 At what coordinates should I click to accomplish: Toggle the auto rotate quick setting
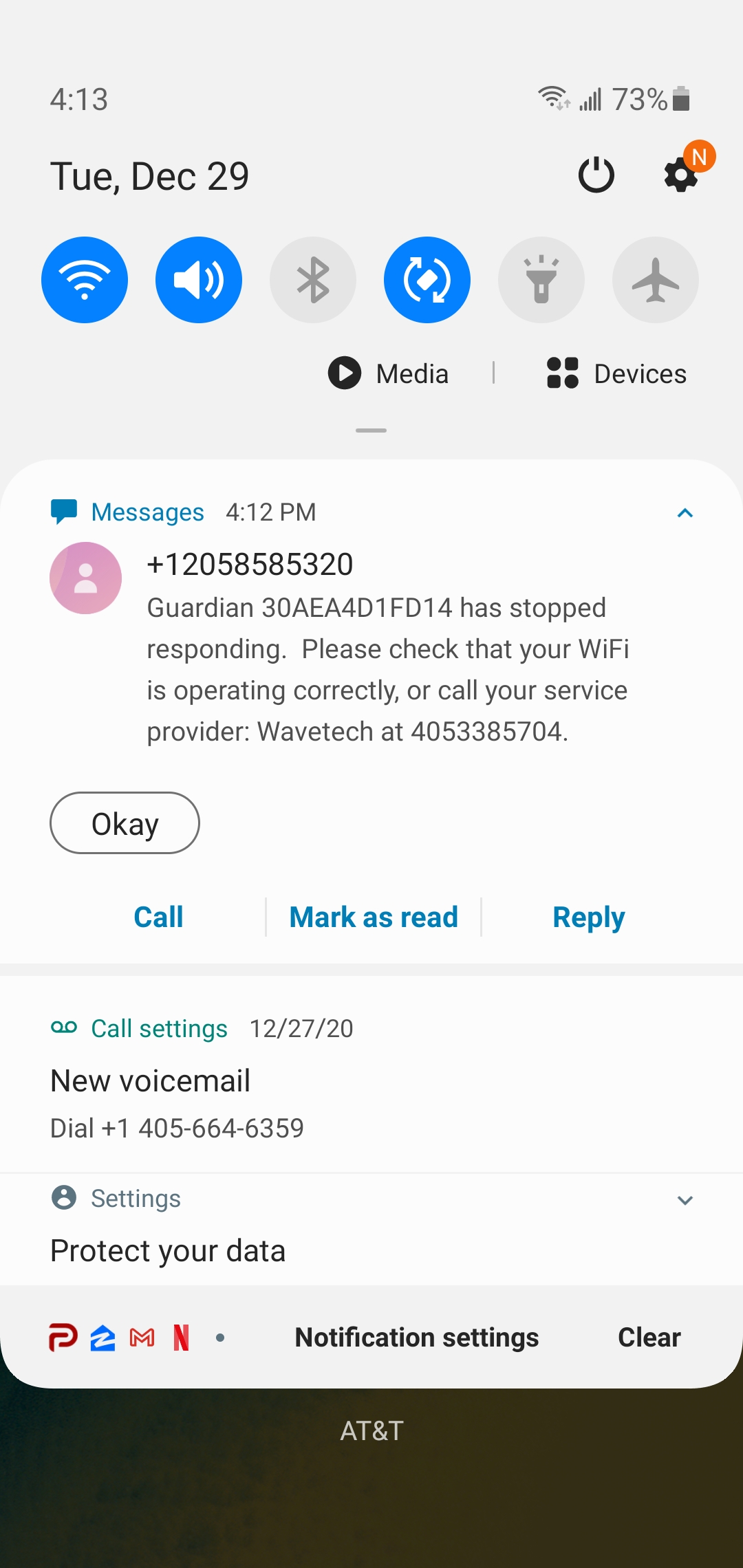tap(427, 280)
